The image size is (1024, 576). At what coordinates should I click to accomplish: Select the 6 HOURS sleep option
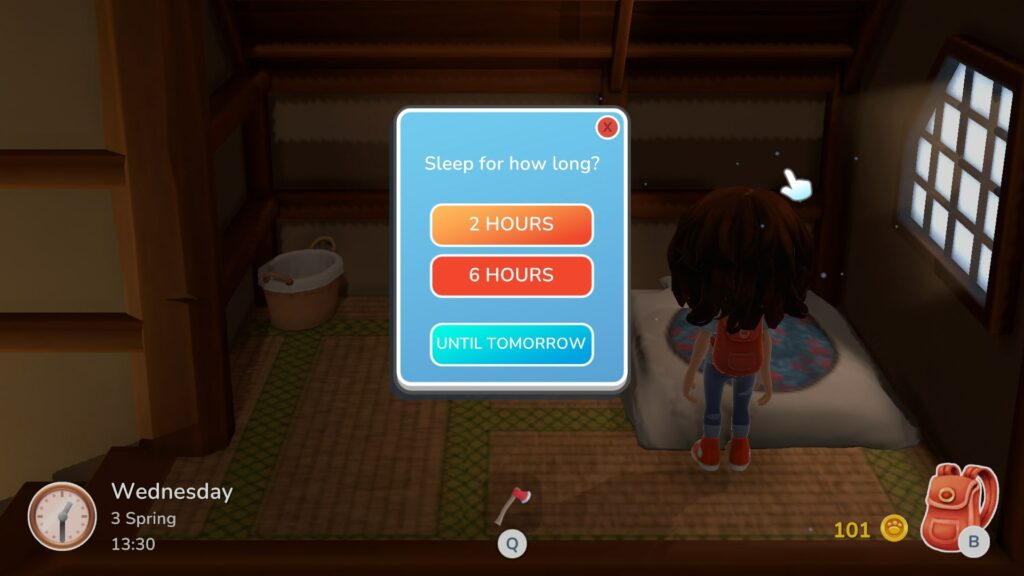[511, 275]
